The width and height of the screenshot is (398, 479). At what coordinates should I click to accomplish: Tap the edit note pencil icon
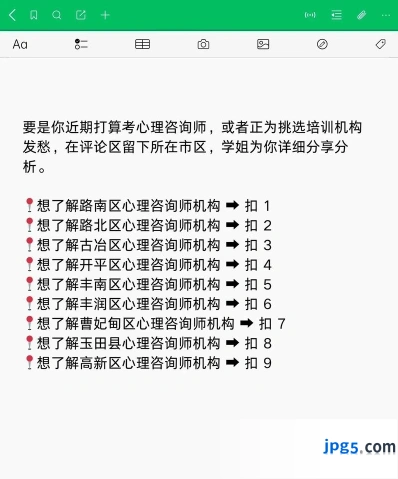(x=81, y=15)
